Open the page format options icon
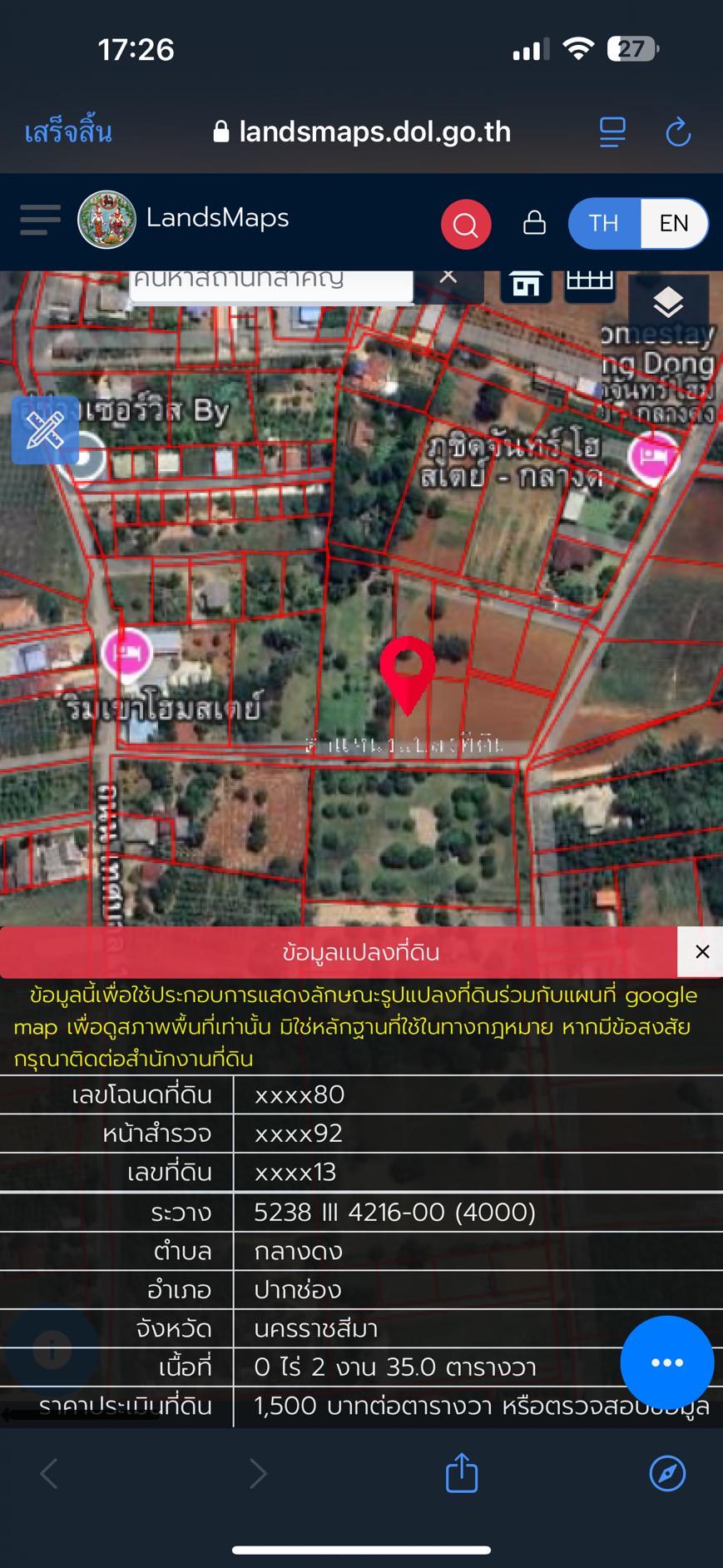Image resolution: width=723 pixels, height=1568 pixels. pos(612,132)
